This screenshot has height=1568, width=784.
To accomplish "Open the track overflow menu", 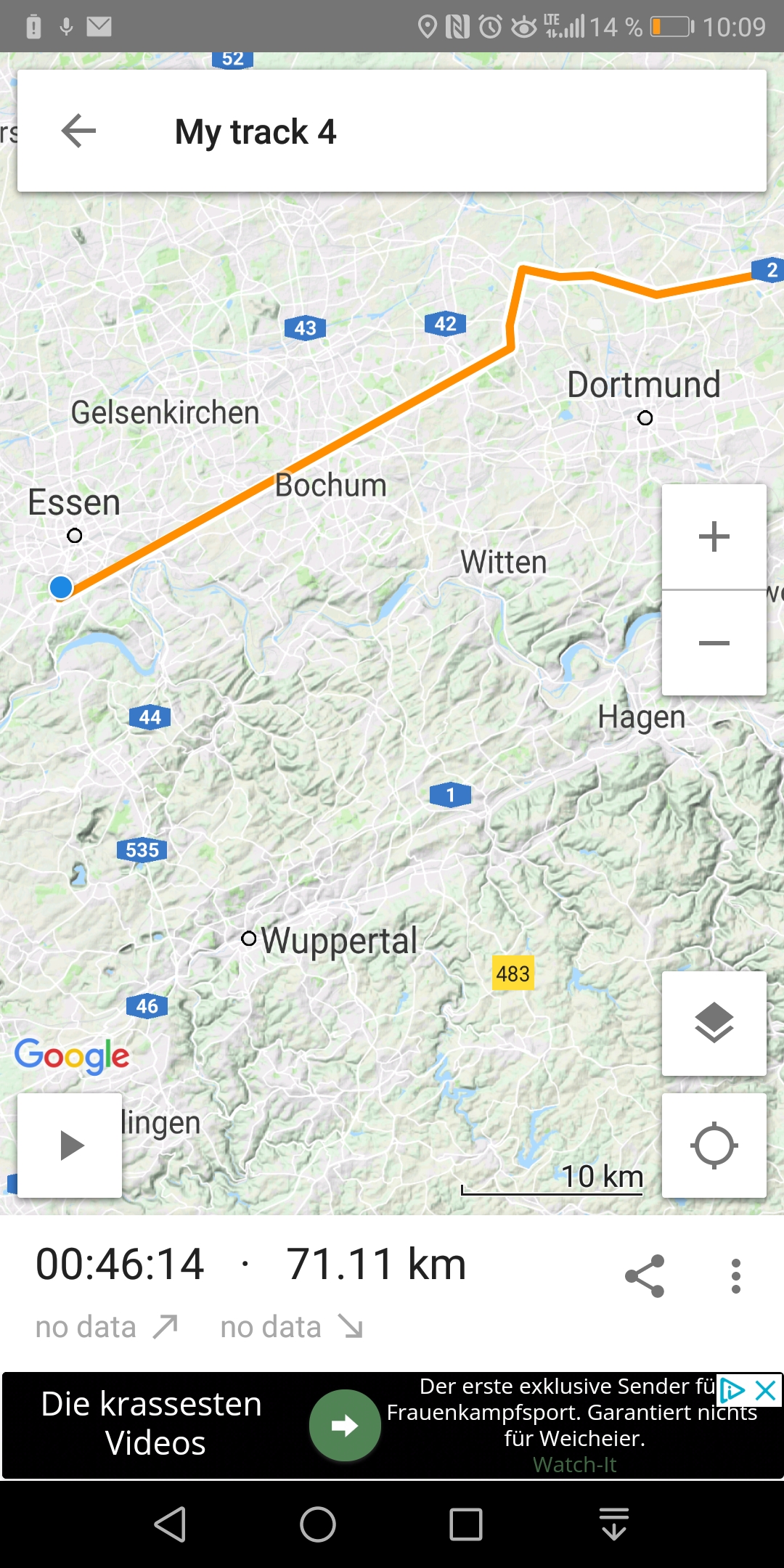I will pos(735,1275).
